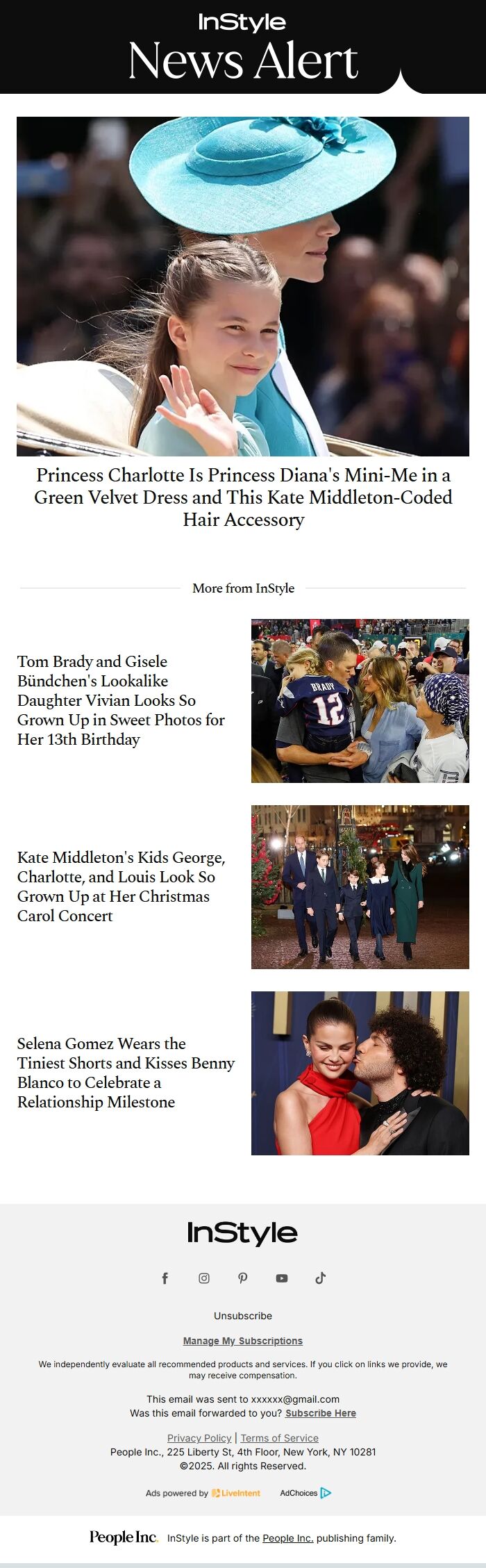View the Privacy Policy
This screenshot has width=486, height=1568.
(199, 1438)
